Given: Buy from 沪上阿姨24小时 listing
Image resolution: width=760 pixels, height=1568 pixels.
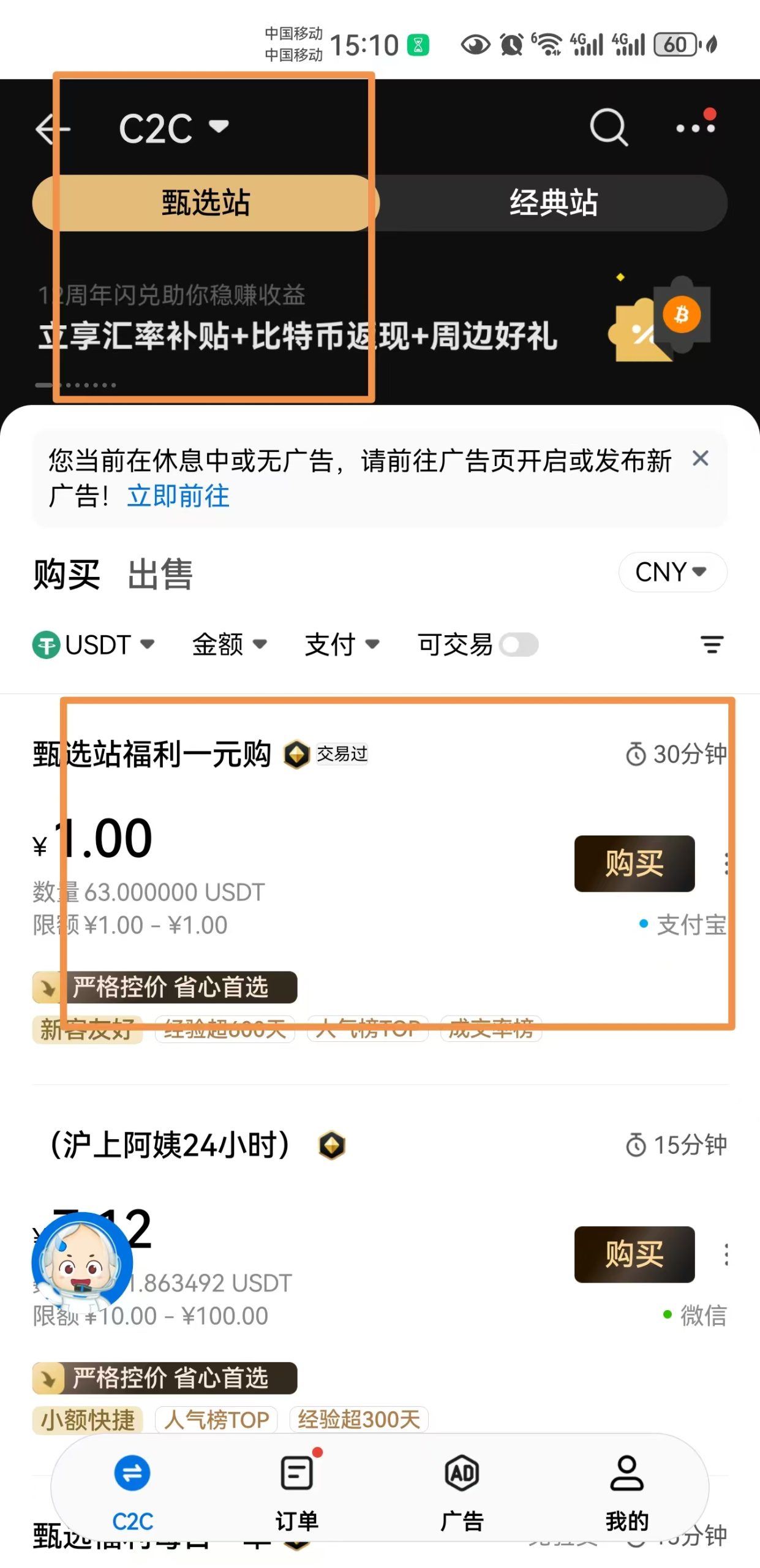Looking at the screenshot, I should 634,1254.
